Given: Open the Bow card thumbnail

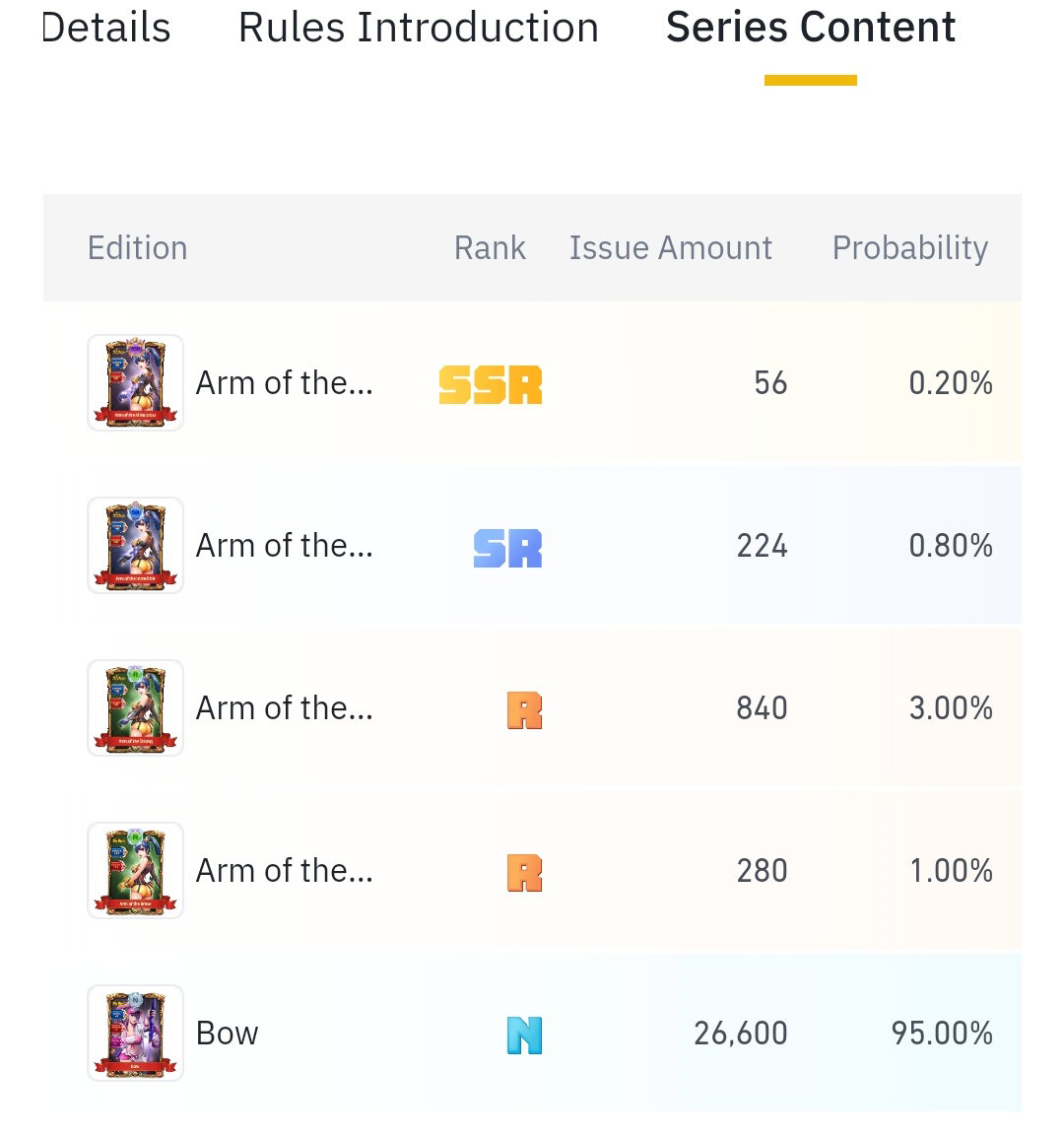Looking at the screenshot, I should point(135,1033).
